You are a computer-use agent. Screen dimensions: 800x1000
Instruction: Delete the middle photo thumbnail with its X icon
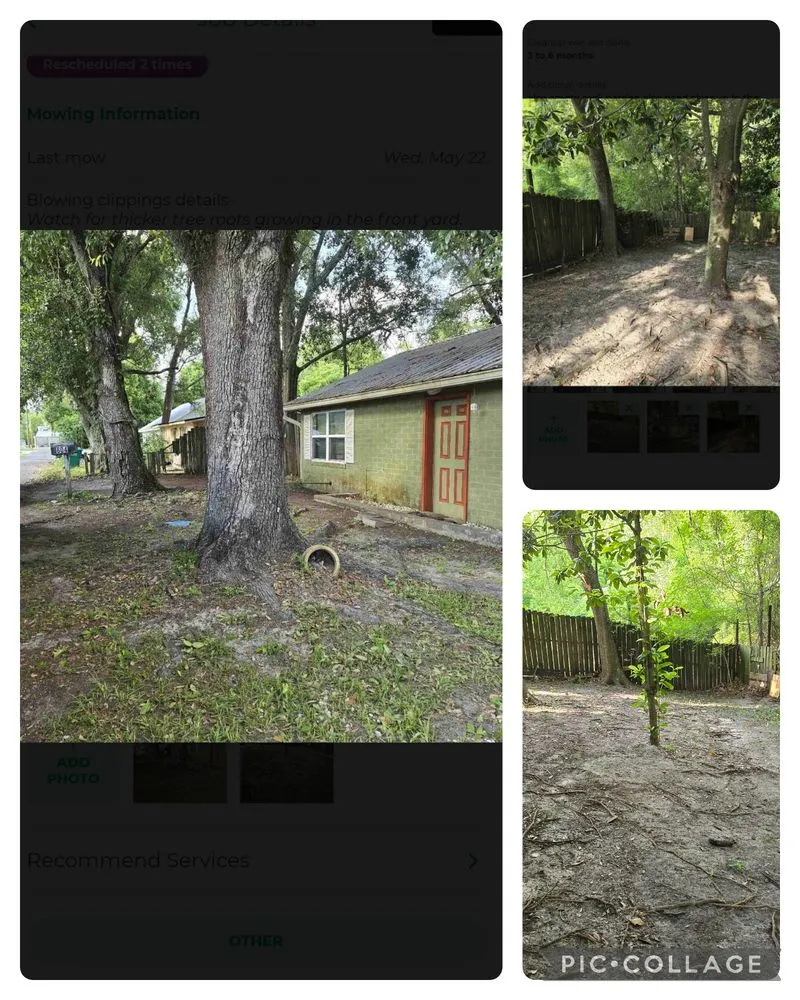tap(688, 407)
